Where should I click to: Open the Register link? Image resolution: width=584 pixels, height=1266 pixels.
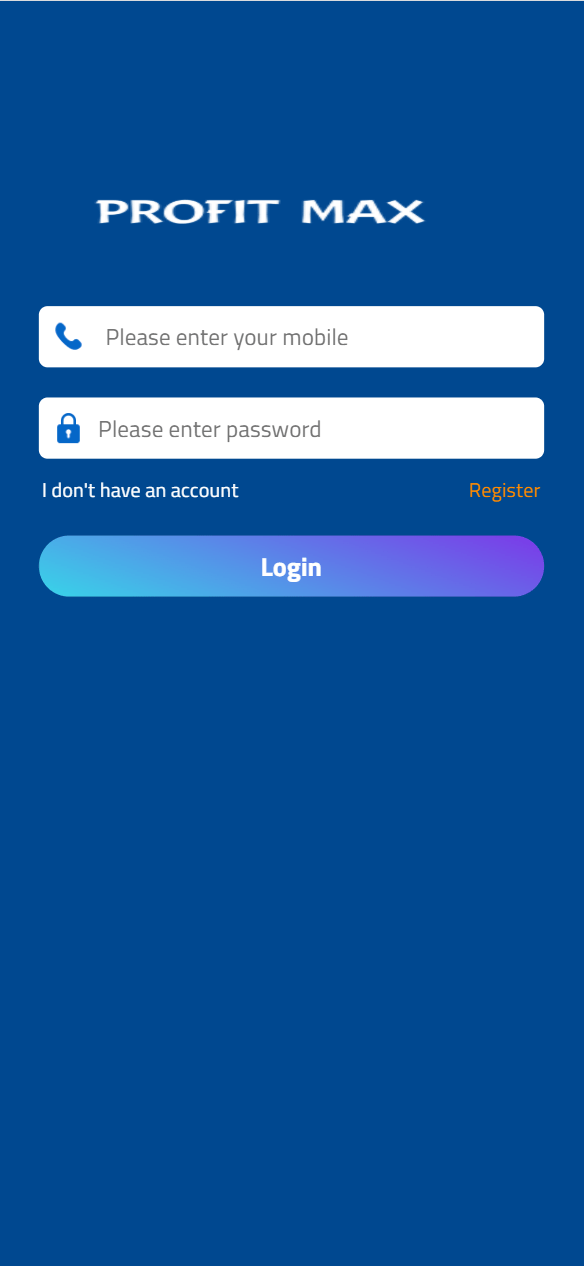504,490
